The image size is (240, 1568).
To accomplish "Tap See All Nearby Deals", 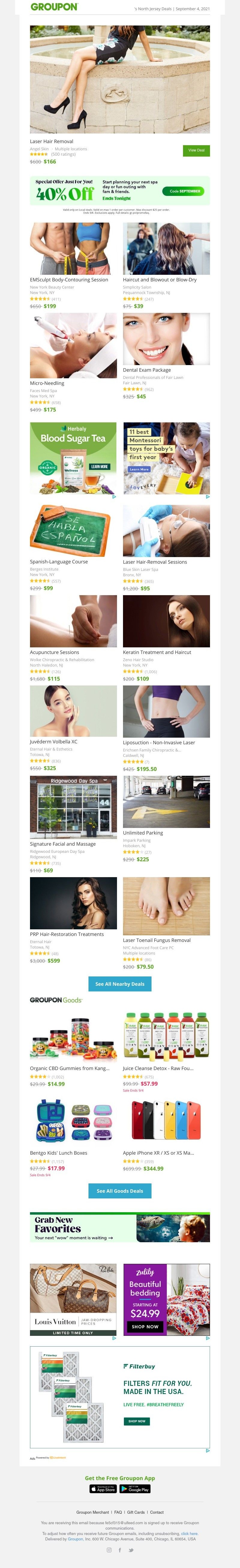I will (120, 984).
